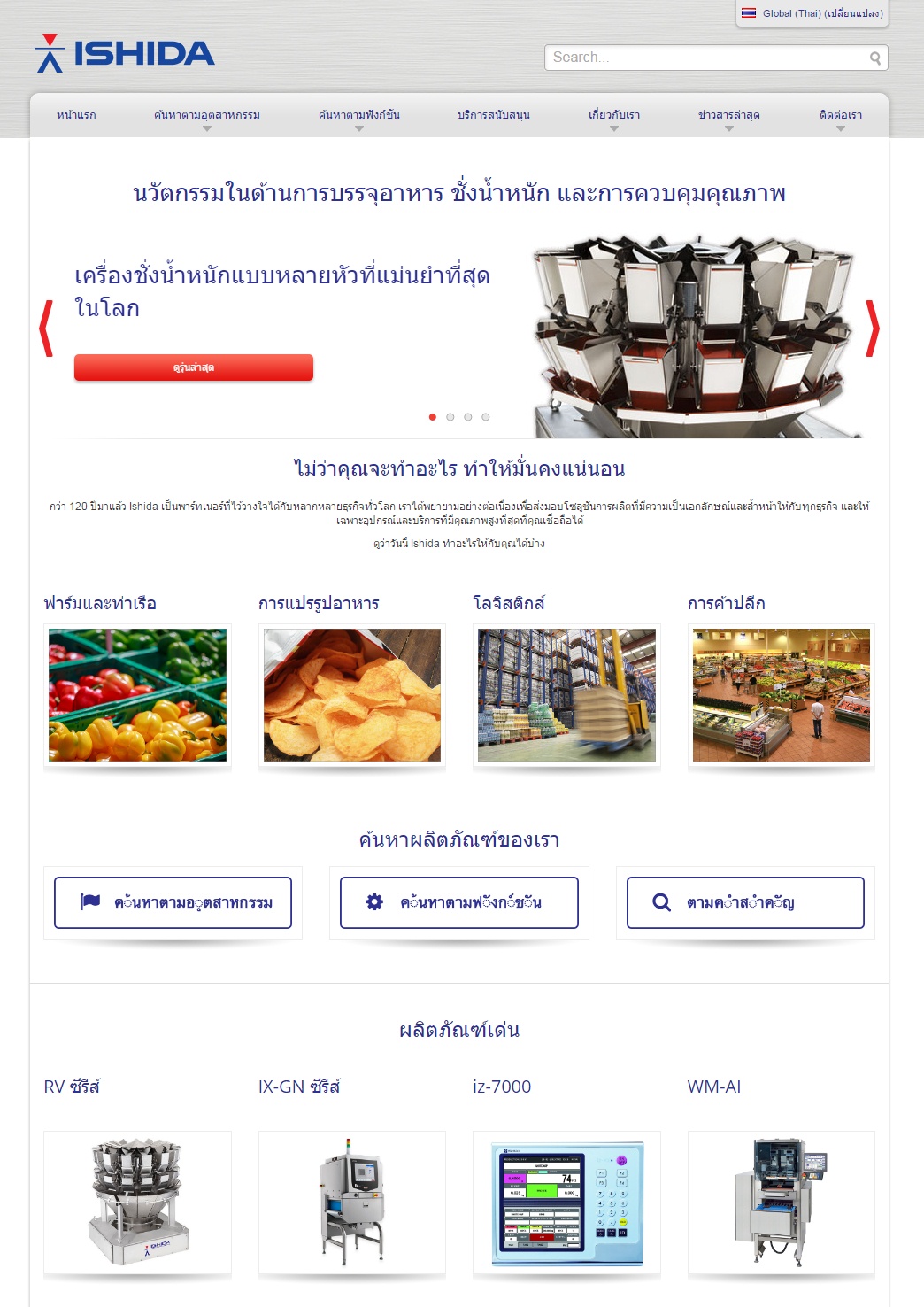The height and width of the screenshot is (1307, 924).
Task: Open the โลจิสติกส์ warehouse tile
Action: pyautogui.click(x=566, y=695)
